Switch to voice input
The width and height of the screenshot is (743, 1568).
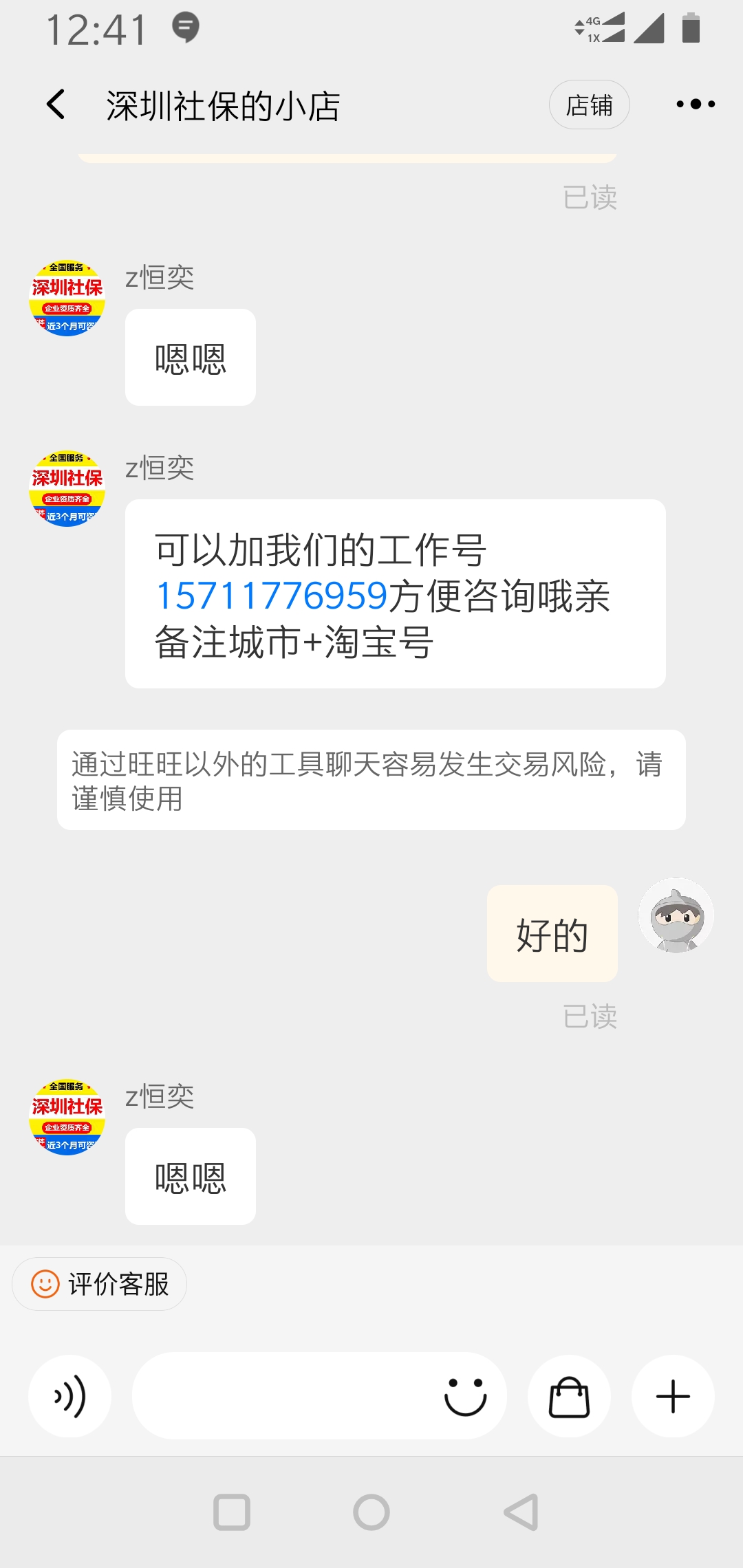[x=69, y=1396]
